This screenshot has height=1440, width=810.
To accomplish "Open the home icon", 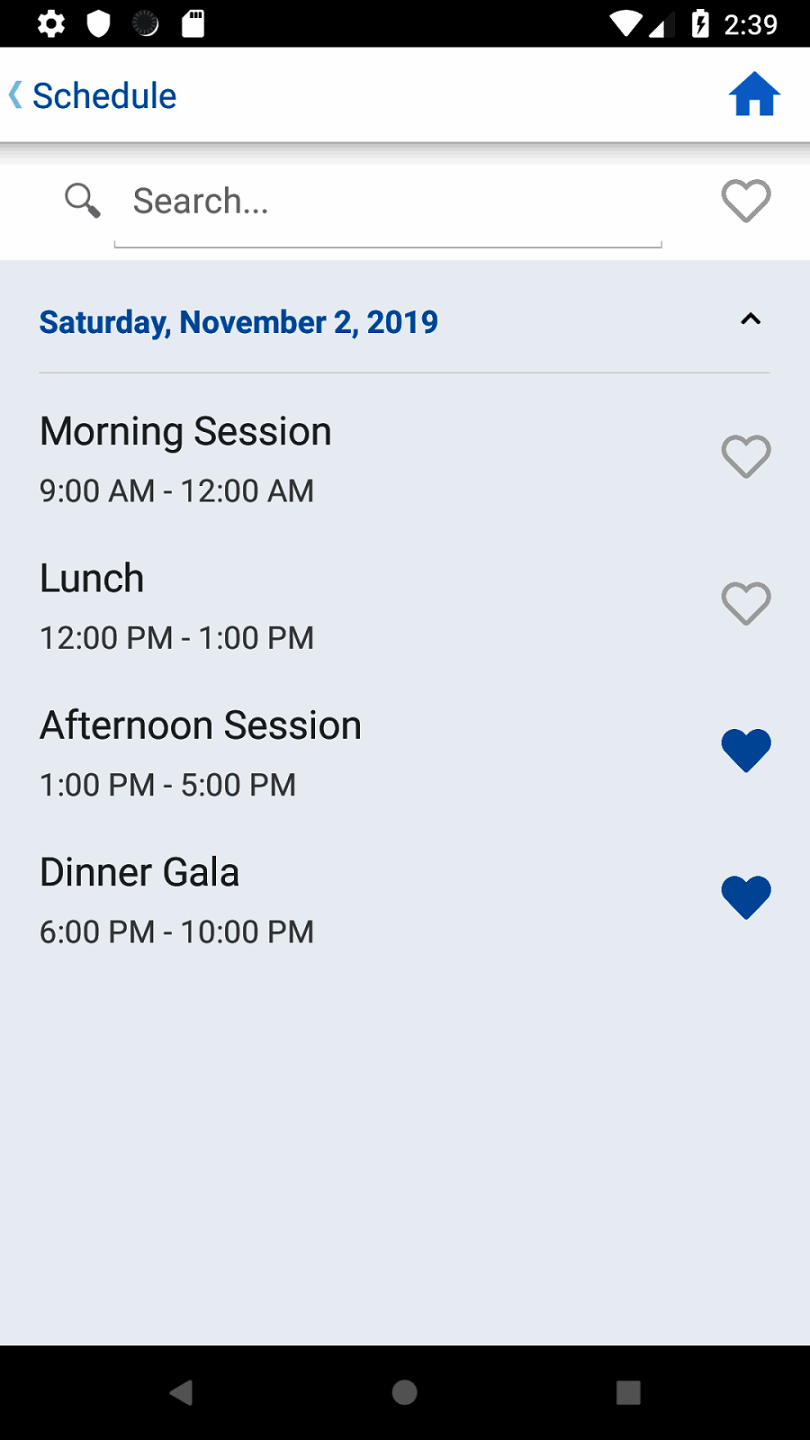I will [753, 96].
